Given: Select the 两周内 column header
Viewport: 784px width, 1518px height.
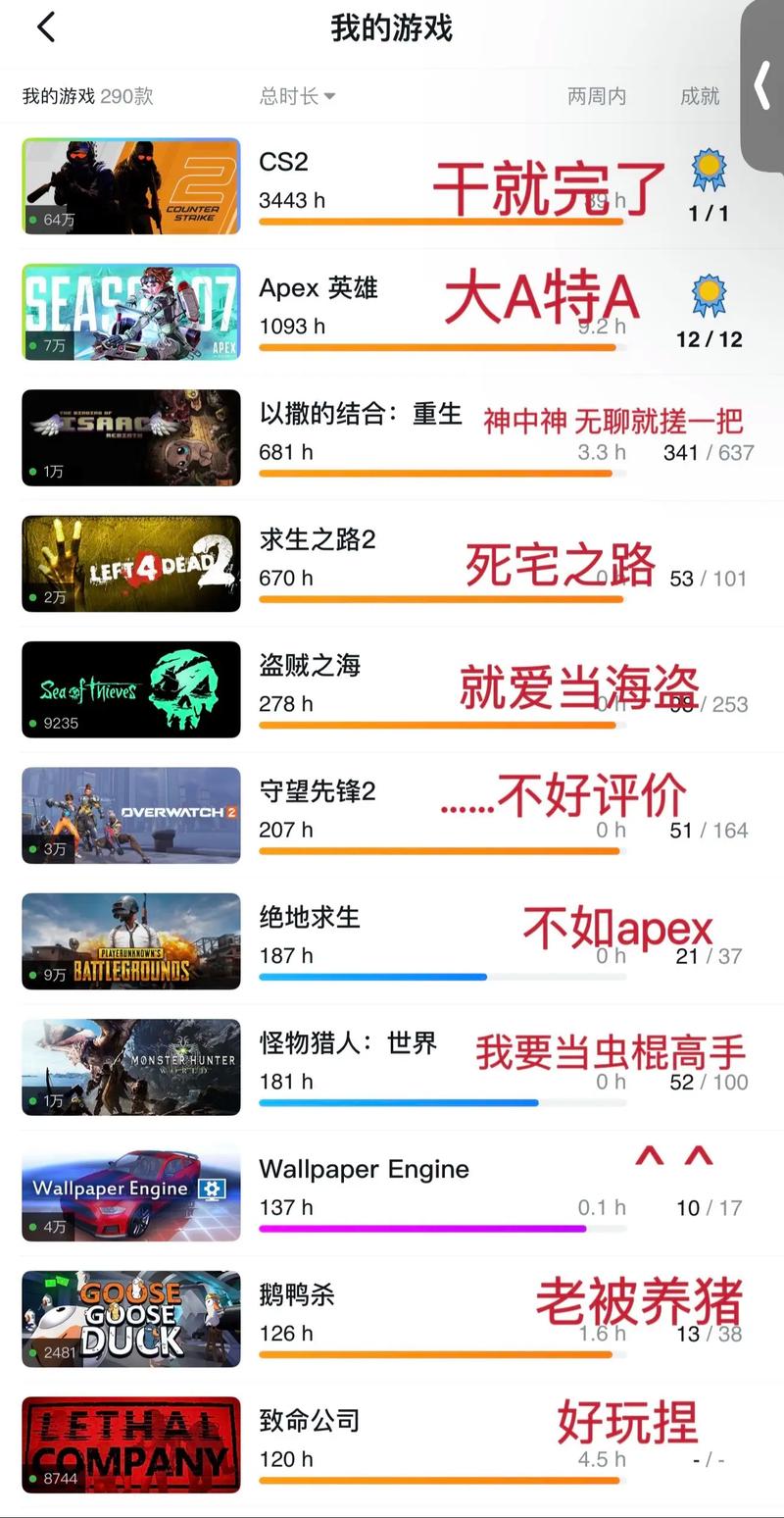Looking at the screenshot, I should (596, 96).
